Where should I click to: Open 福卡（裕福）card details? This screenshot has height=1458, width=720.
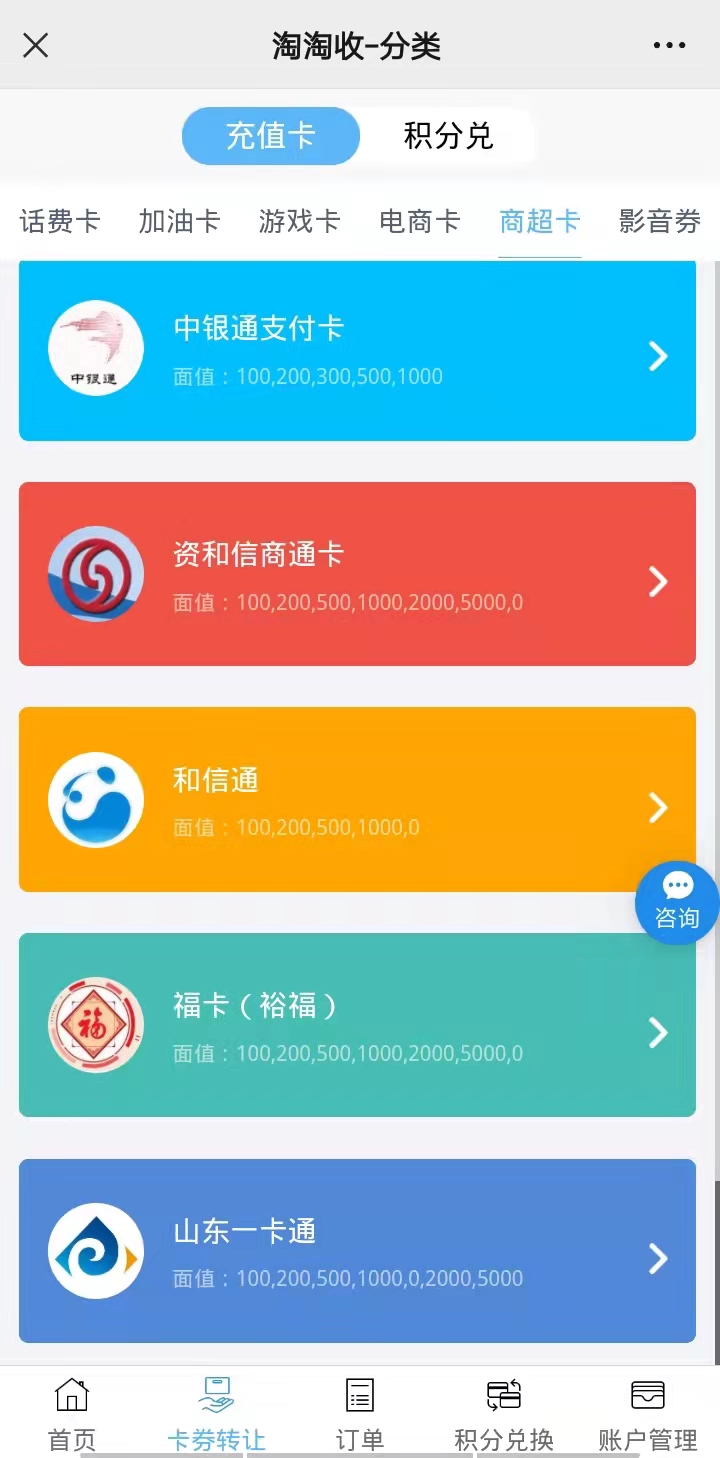pyautogui.click(x=357, y=1025)
